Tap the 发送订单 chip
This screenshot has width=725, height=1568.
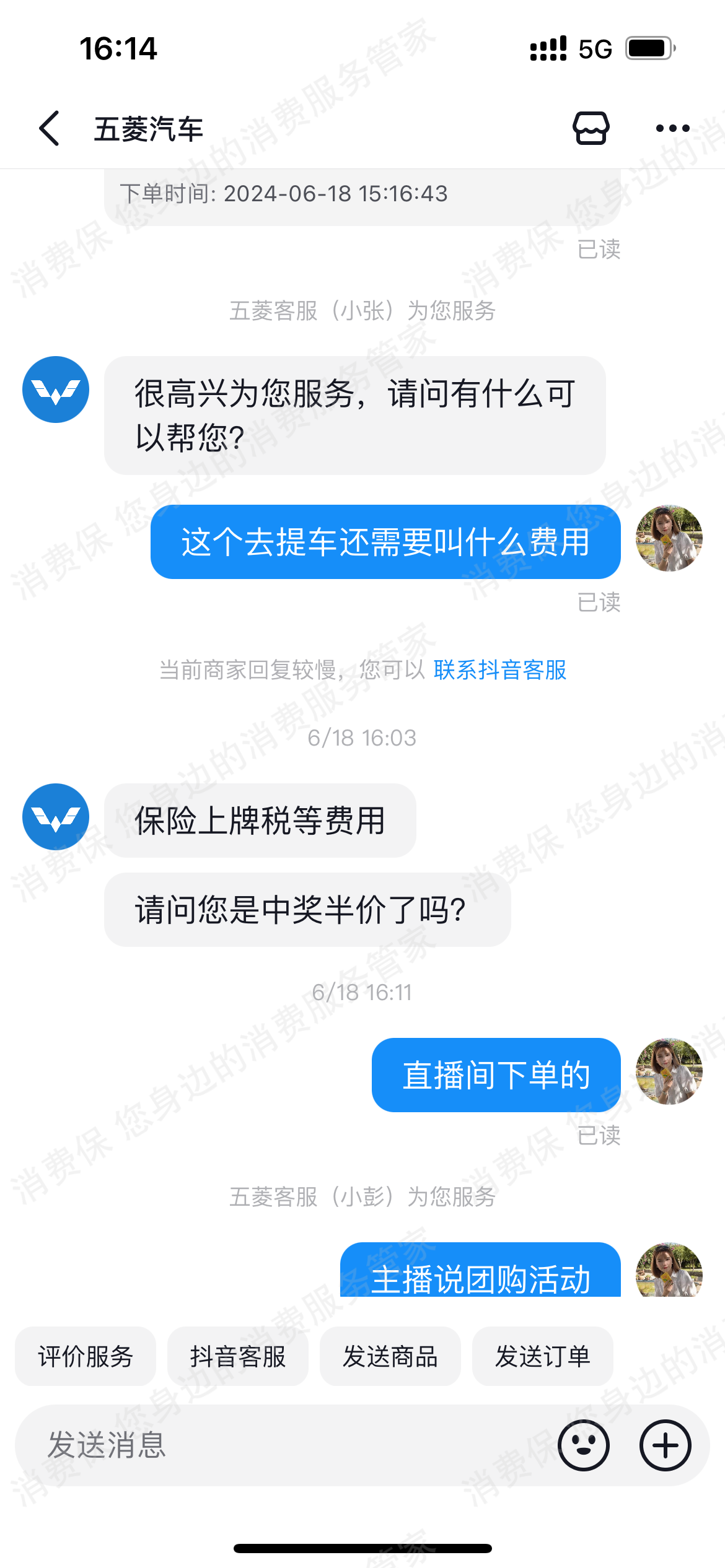[x=543, y=1356]
